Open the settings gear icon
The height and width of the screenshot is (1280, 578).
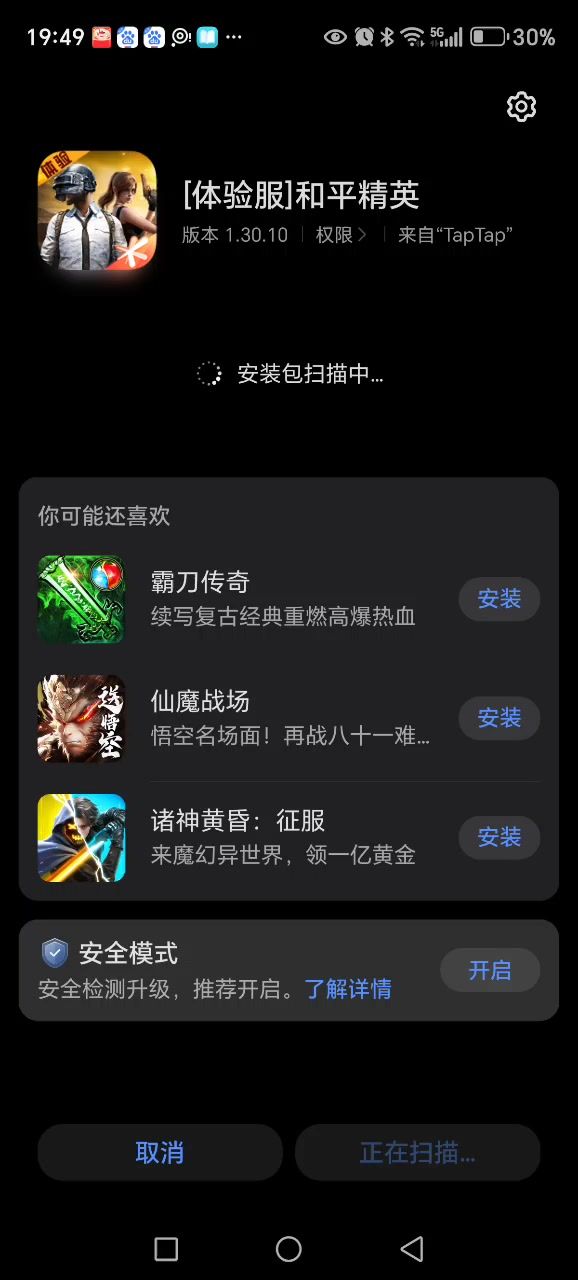(521, 107)
